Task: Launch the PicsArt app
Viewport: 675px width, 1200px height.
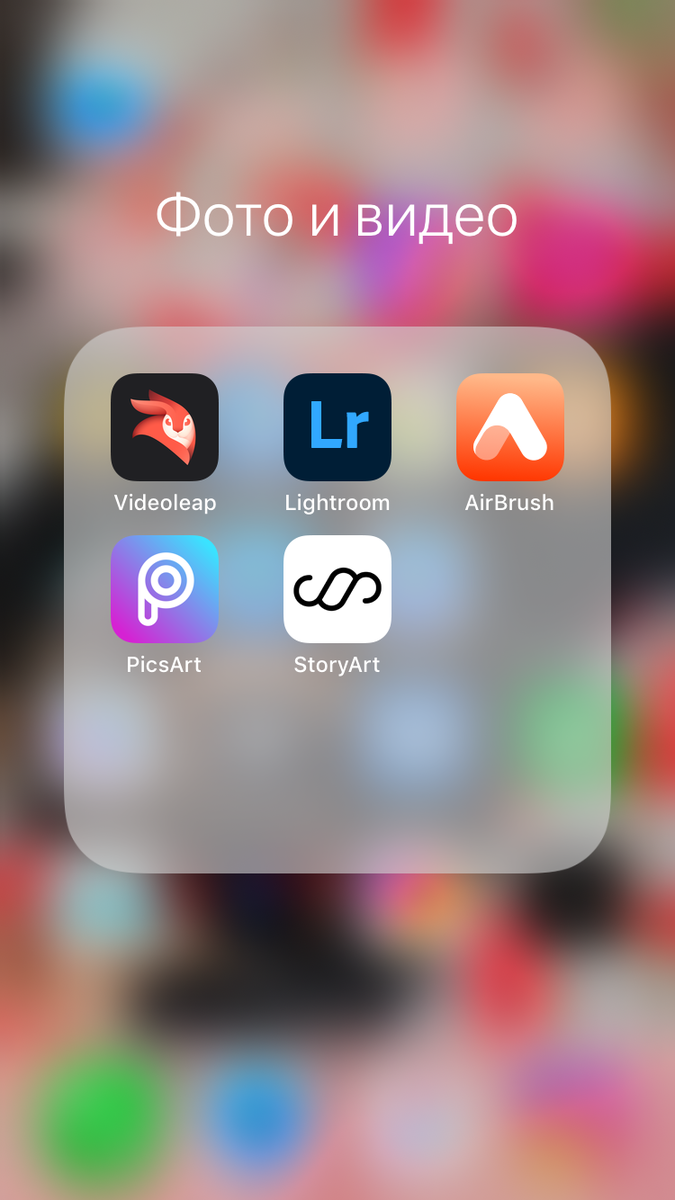Action: coord(164,589)
